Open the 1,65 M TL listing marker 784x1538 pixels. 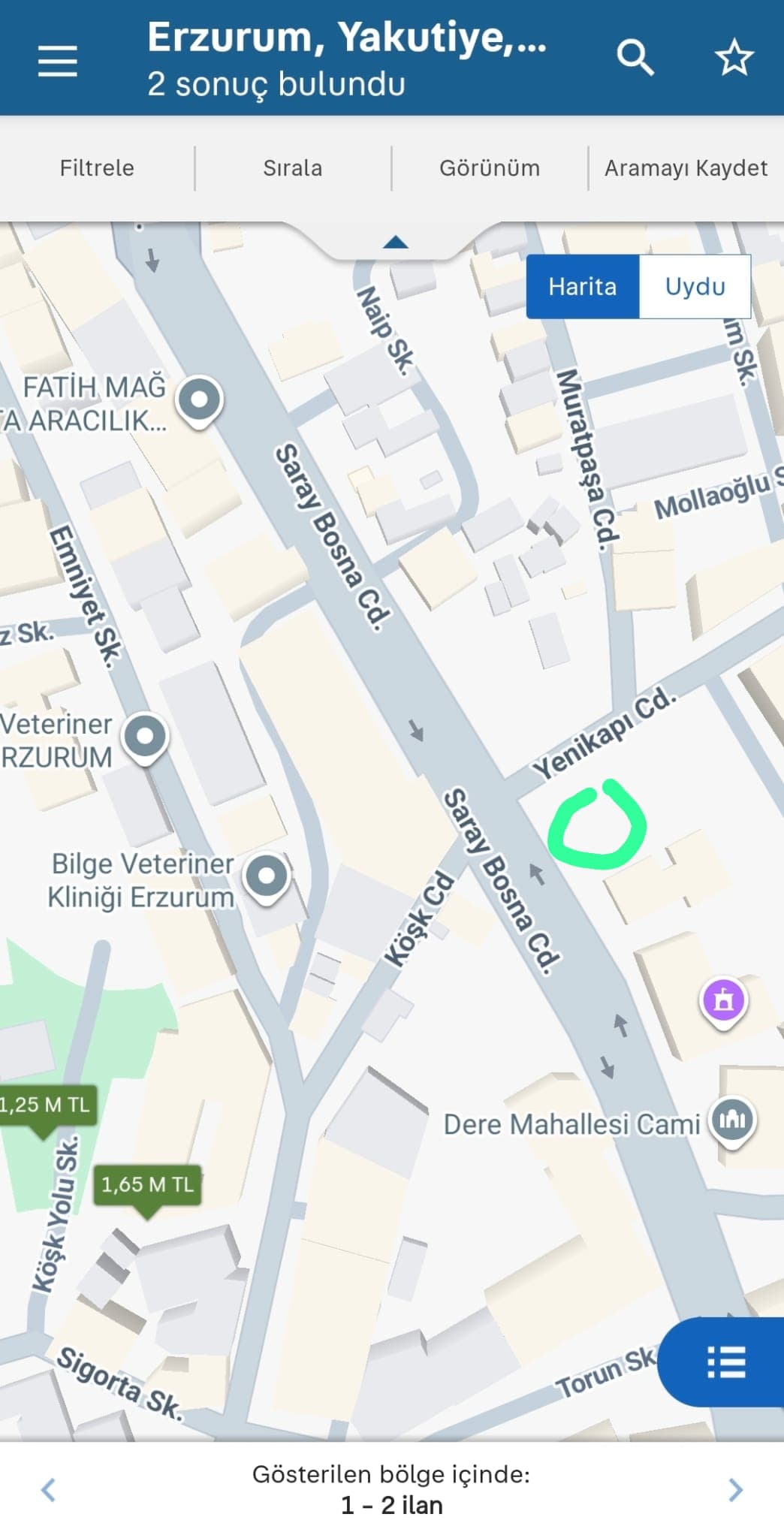click(147, 1185)
